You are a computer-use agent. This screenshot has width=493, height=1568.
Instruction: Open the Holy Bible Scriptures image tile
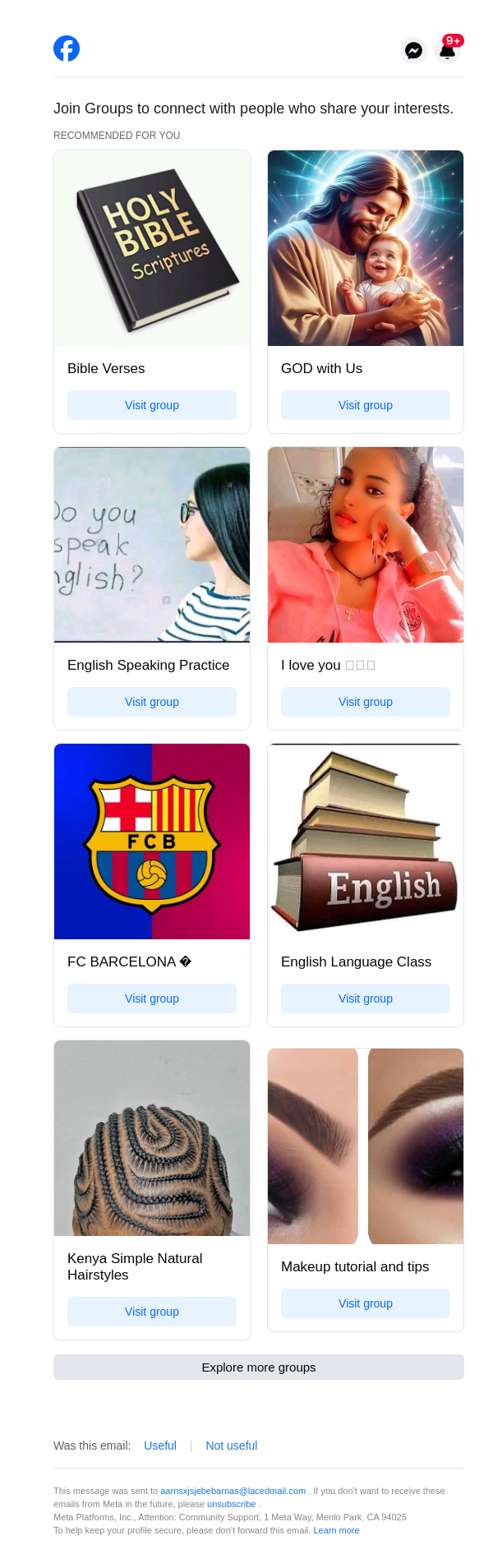point(152,248)
